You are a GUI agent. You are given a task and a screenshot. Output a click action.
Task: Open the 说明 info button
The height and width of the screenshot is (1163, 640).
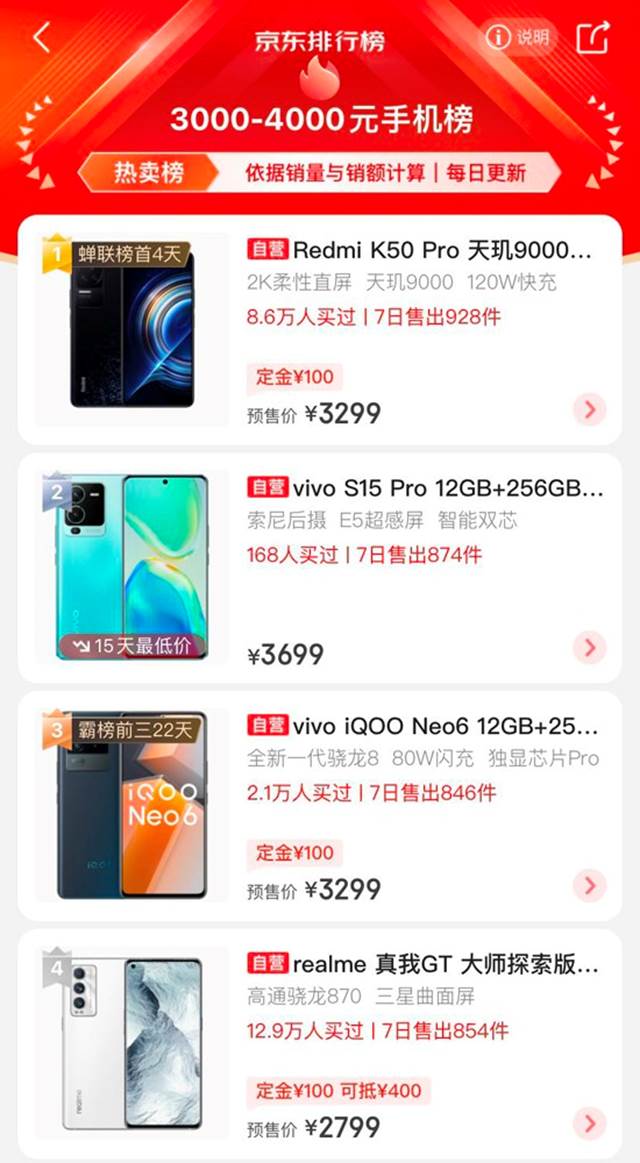[518, 37]
